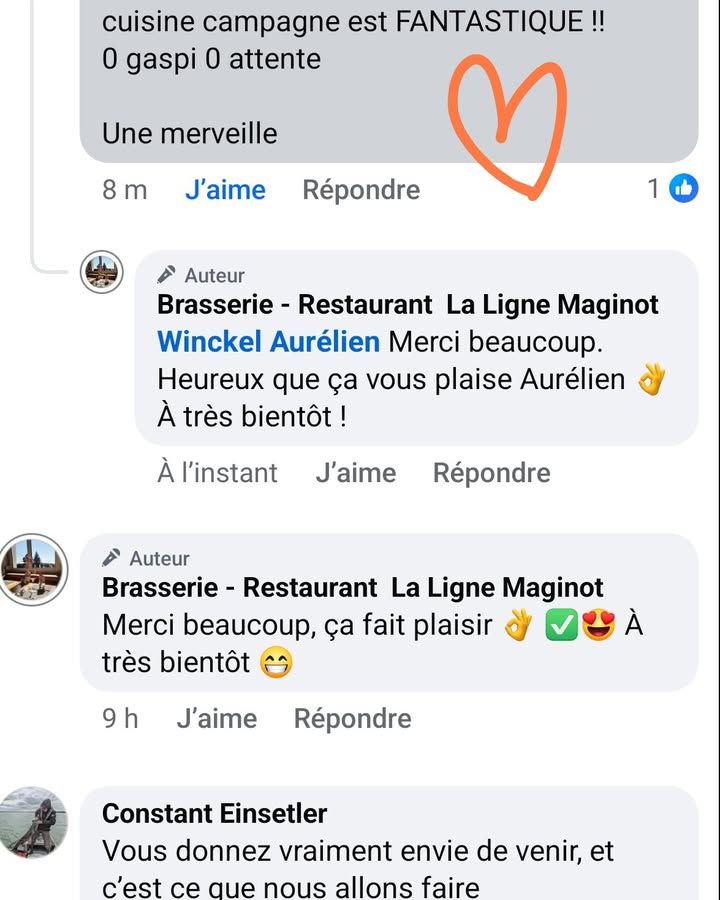Open the Brasserie avatar beside the 9 h comment

click(33, 569)
